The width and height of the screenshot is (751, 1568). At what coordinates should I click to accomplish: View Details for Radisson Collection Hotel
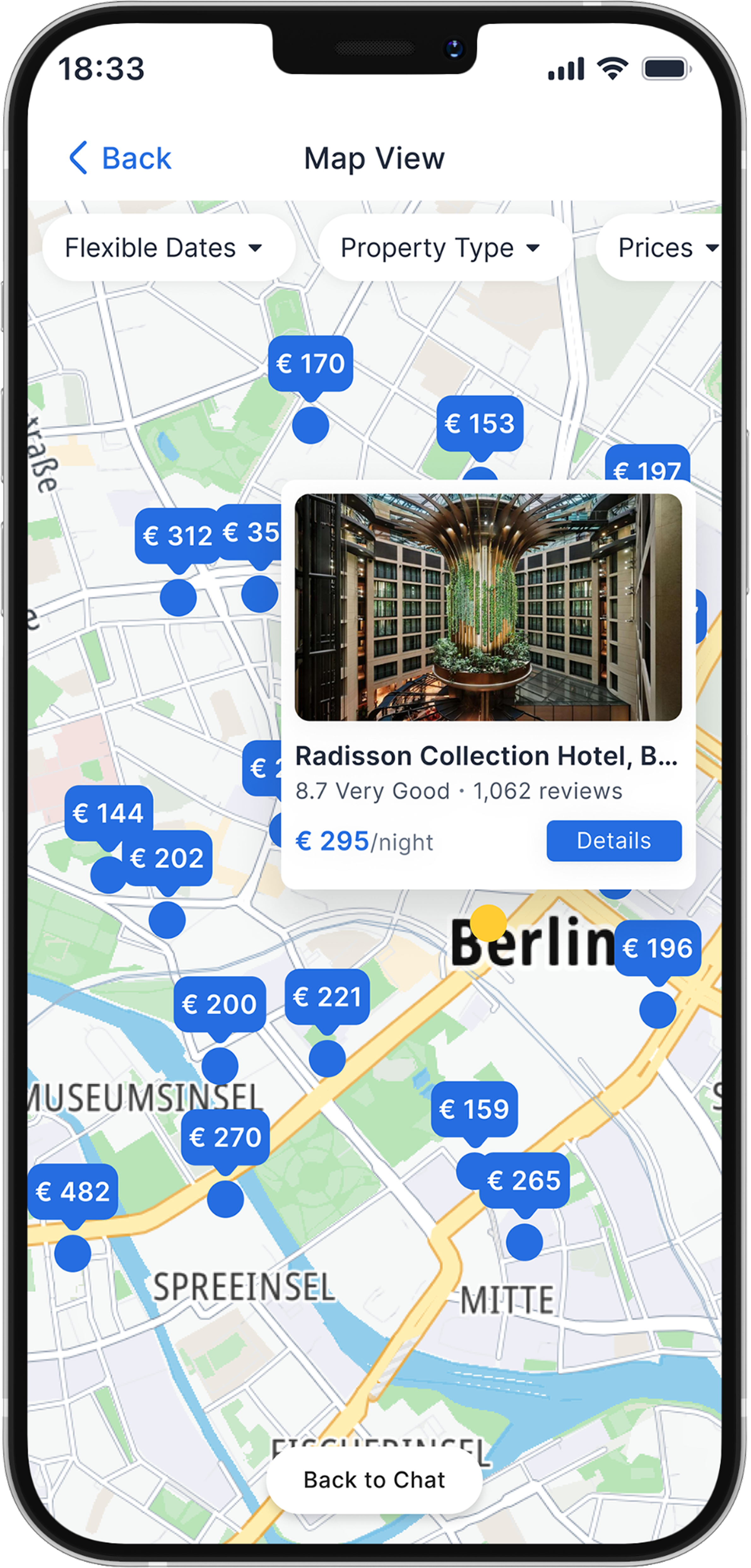pyautogui.click(x=613, y=840)
